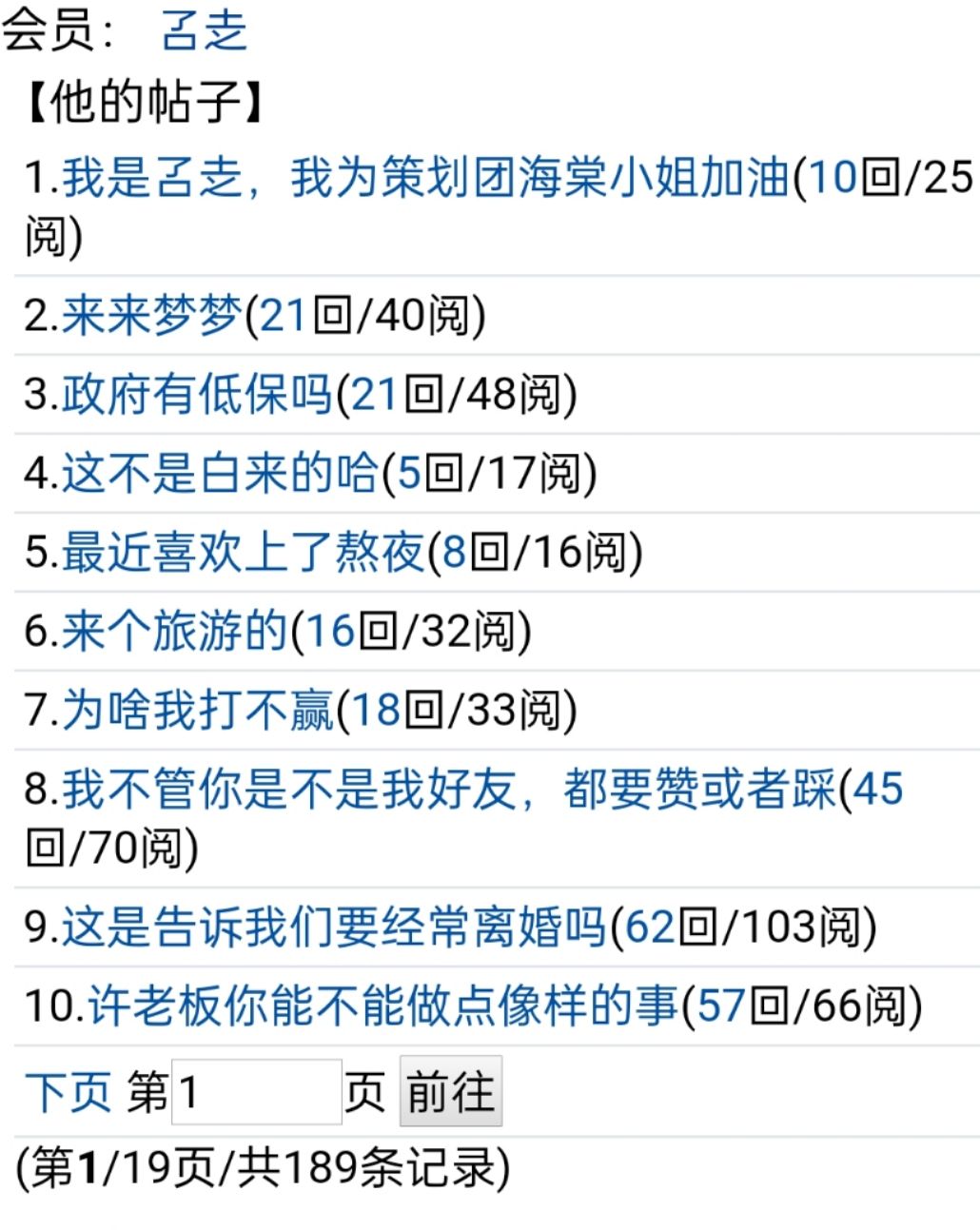This screenshot has width=980, height=1230.
Task: Open the post 来来梦梦
Action: 152,315
